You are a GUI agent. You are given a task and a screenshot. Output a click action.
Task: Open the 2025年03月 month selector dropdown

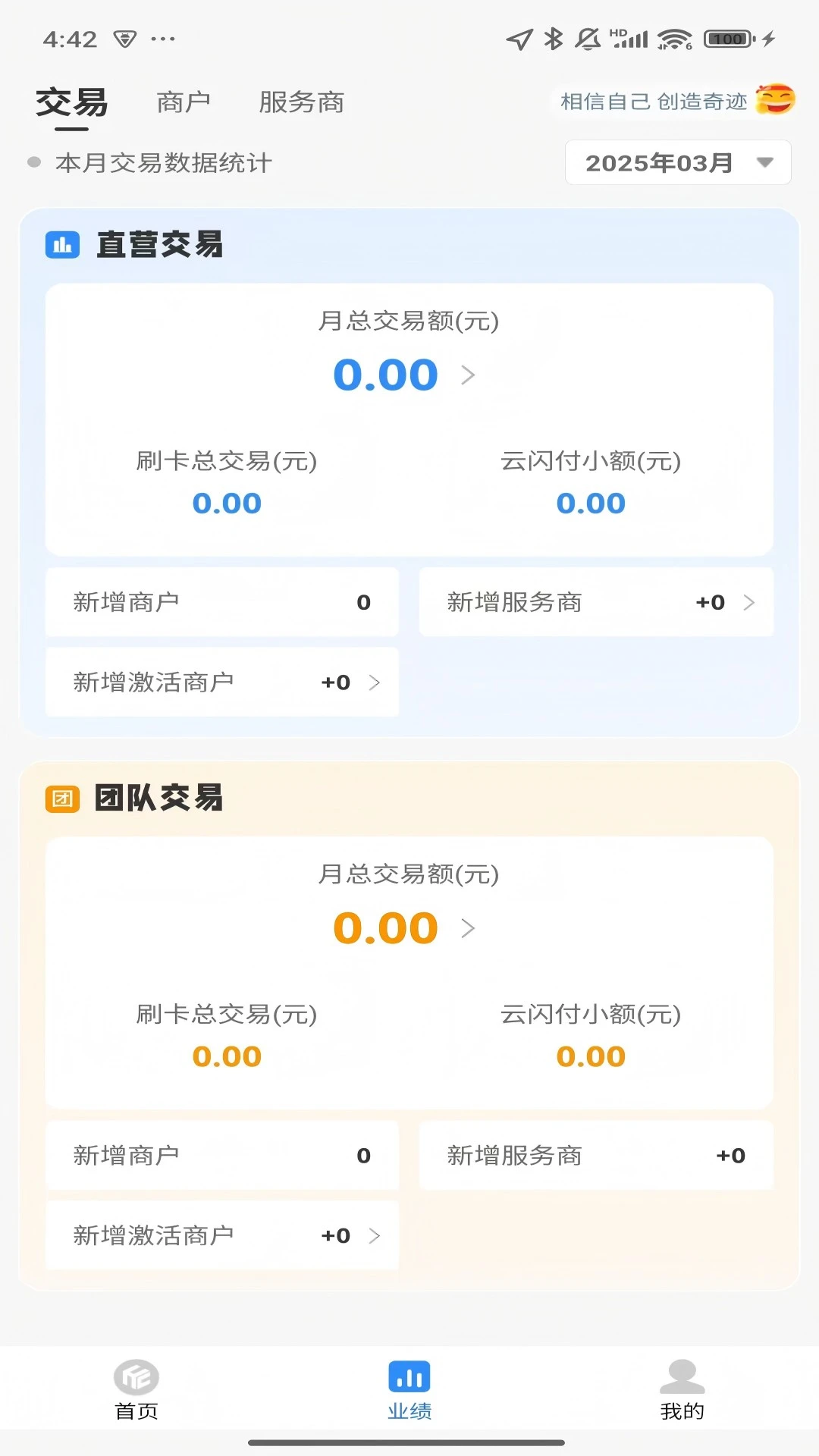(676, 162)
